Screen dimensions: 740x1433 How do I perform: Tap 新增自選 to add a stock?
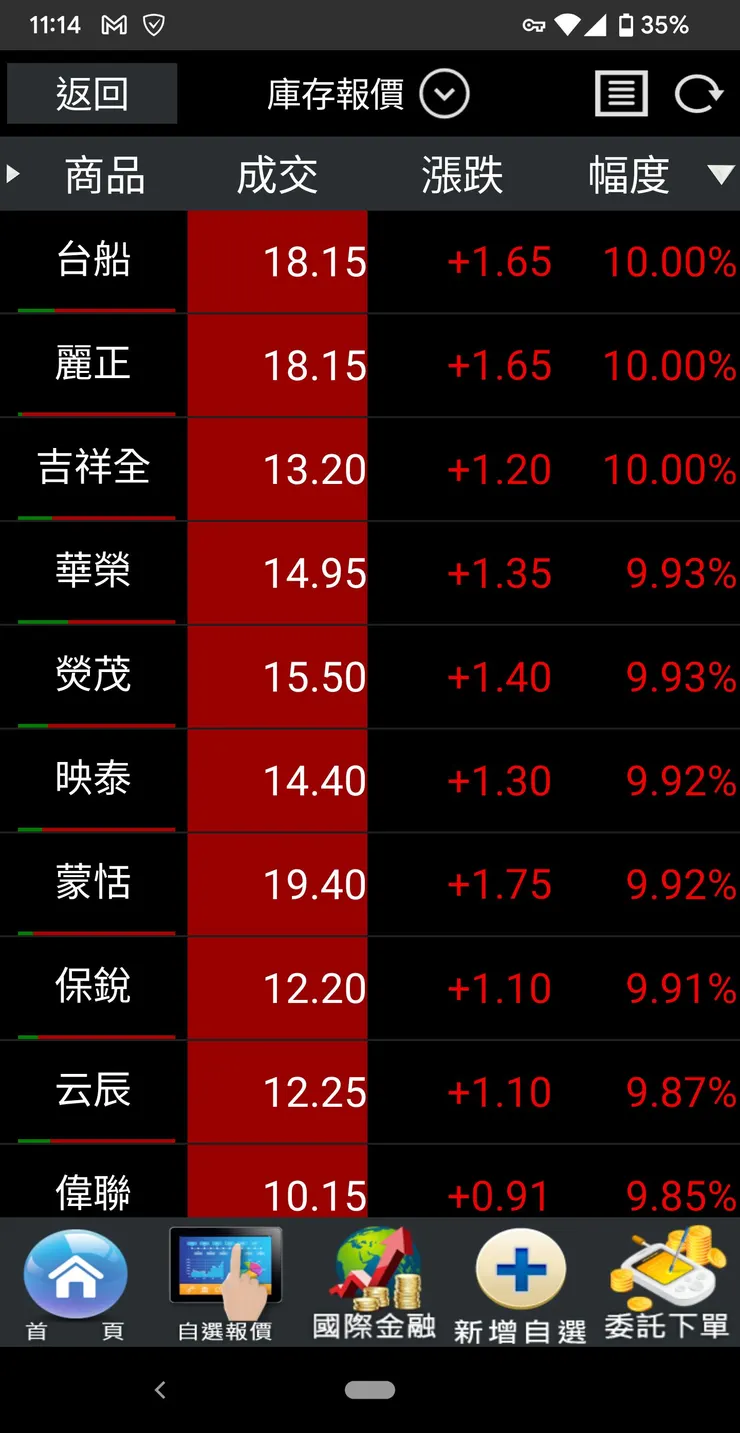tap(520, 1285)
